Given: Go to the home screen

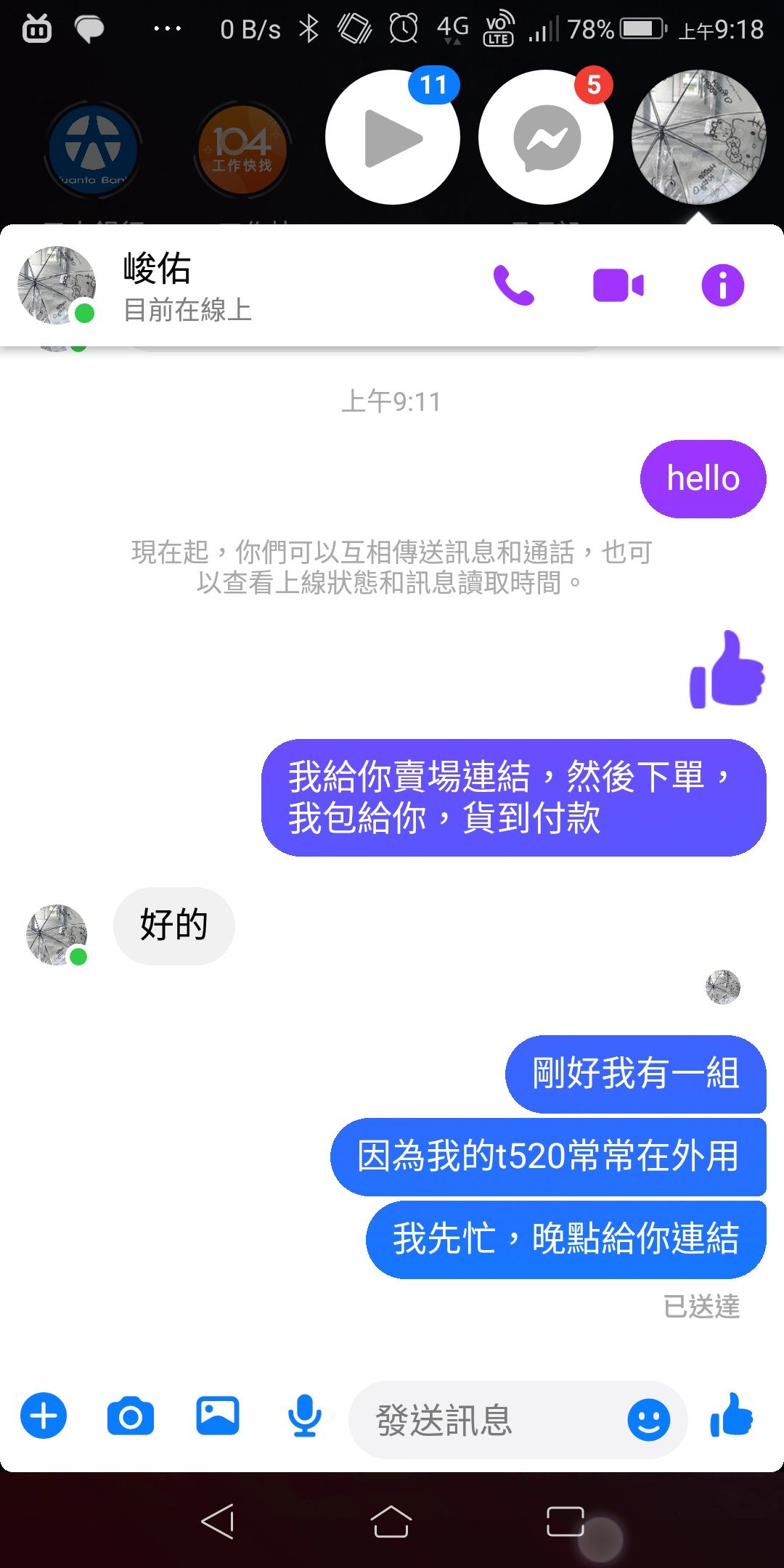Looking at the screenshot, I should pyautogui.click(x=391, y=1521).
